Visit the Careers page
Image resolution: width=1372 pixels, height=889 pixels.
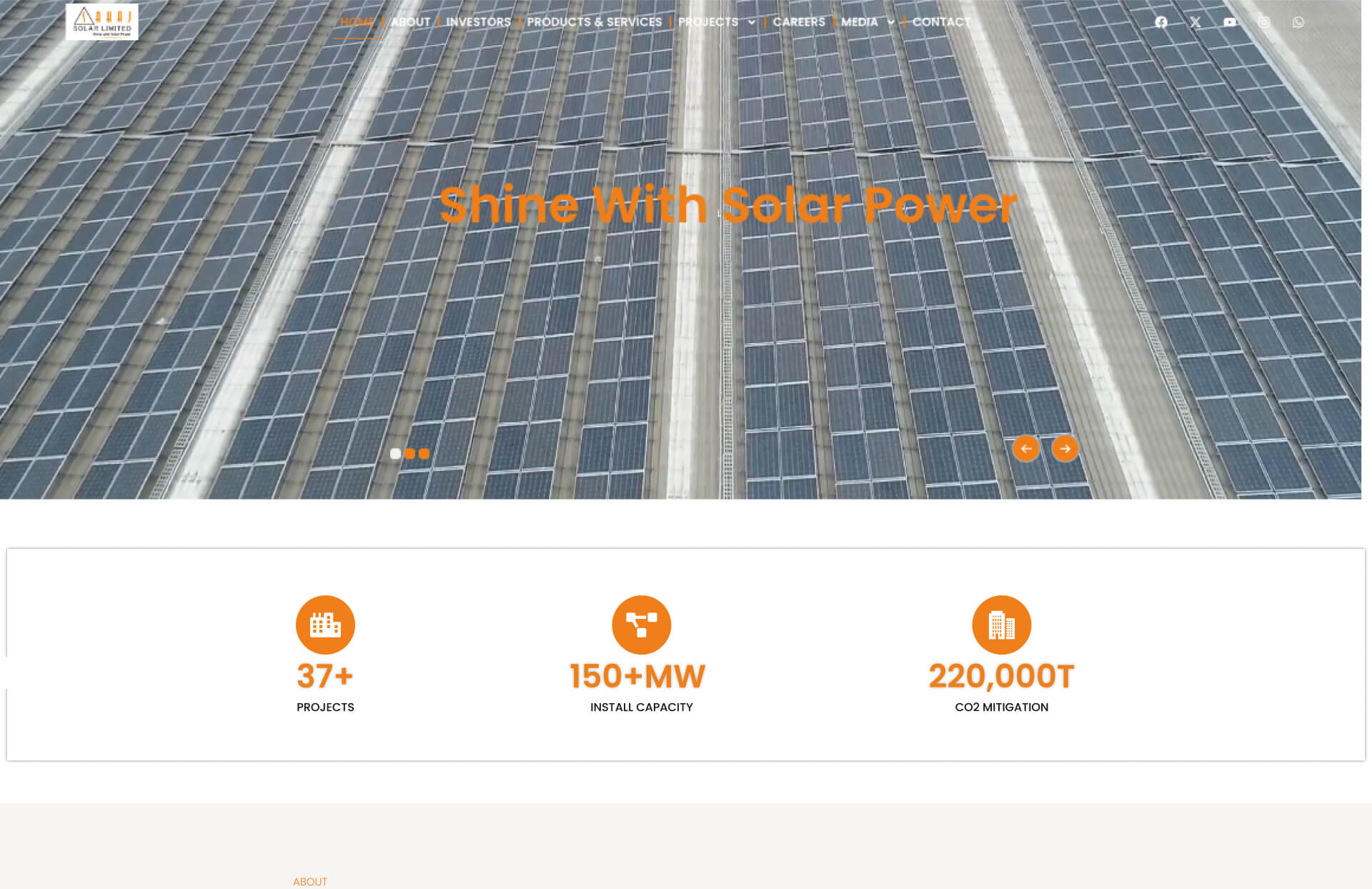799,22
